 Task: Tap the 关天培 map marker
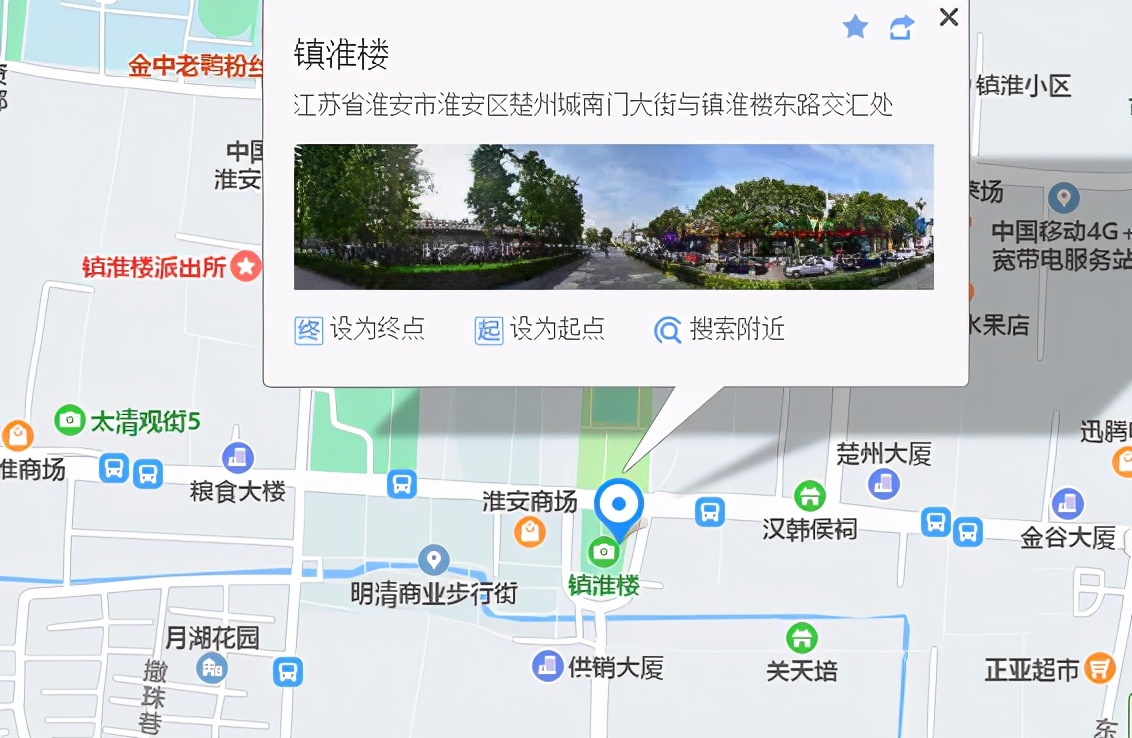coord(801,637)
